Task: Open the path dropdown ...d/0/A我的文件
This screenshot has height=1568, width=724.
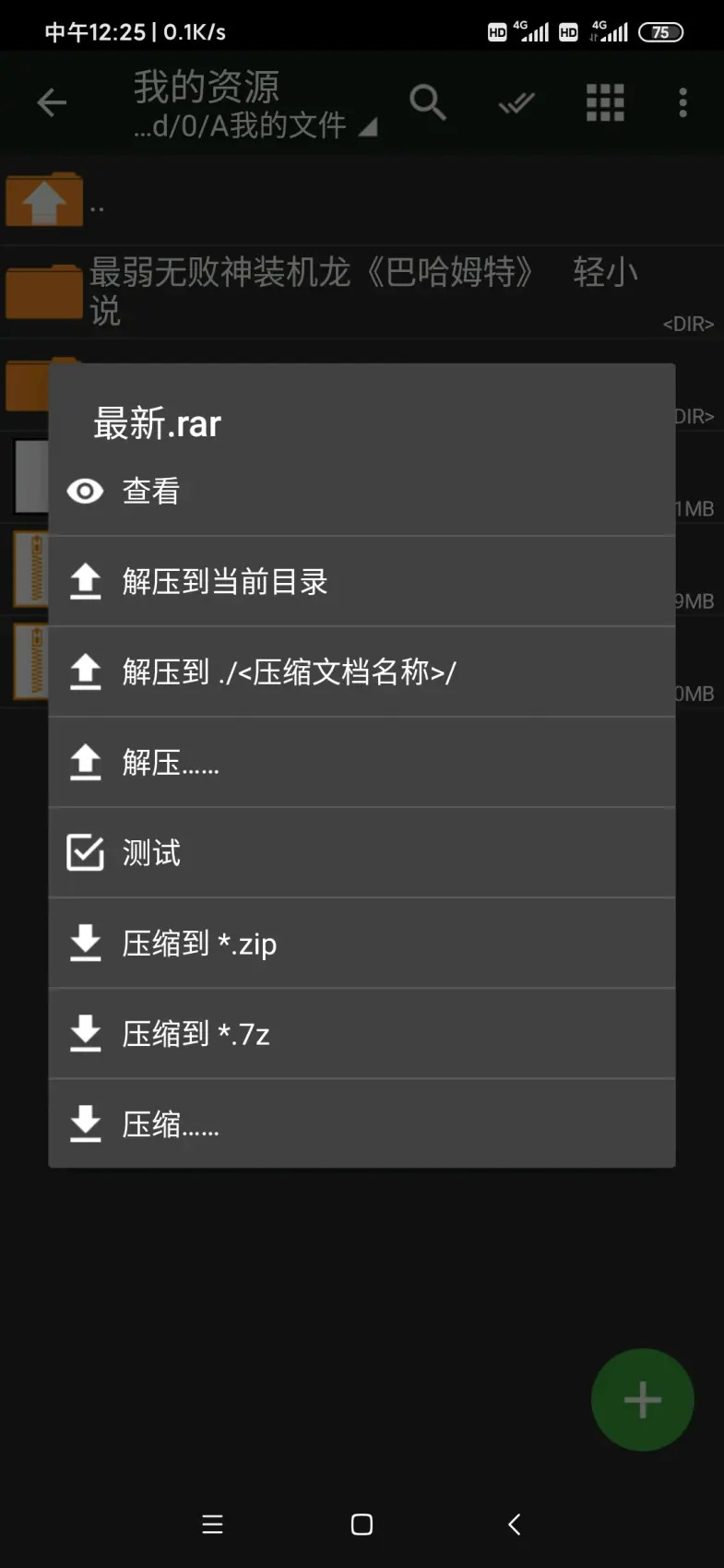Action: click(x=249, y=125)
